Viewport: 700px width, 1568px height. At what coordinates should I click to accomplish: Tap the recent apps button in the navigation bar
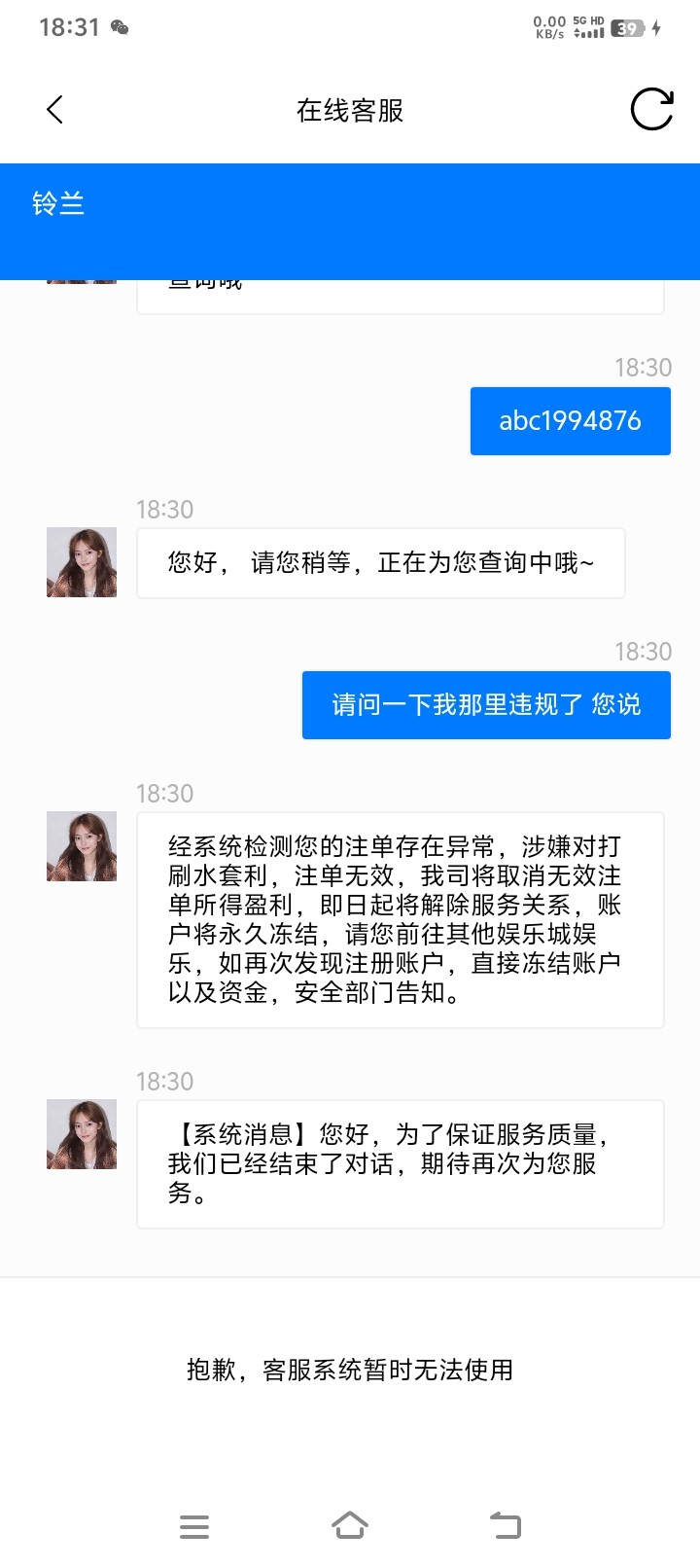[x=193, y=1526]
